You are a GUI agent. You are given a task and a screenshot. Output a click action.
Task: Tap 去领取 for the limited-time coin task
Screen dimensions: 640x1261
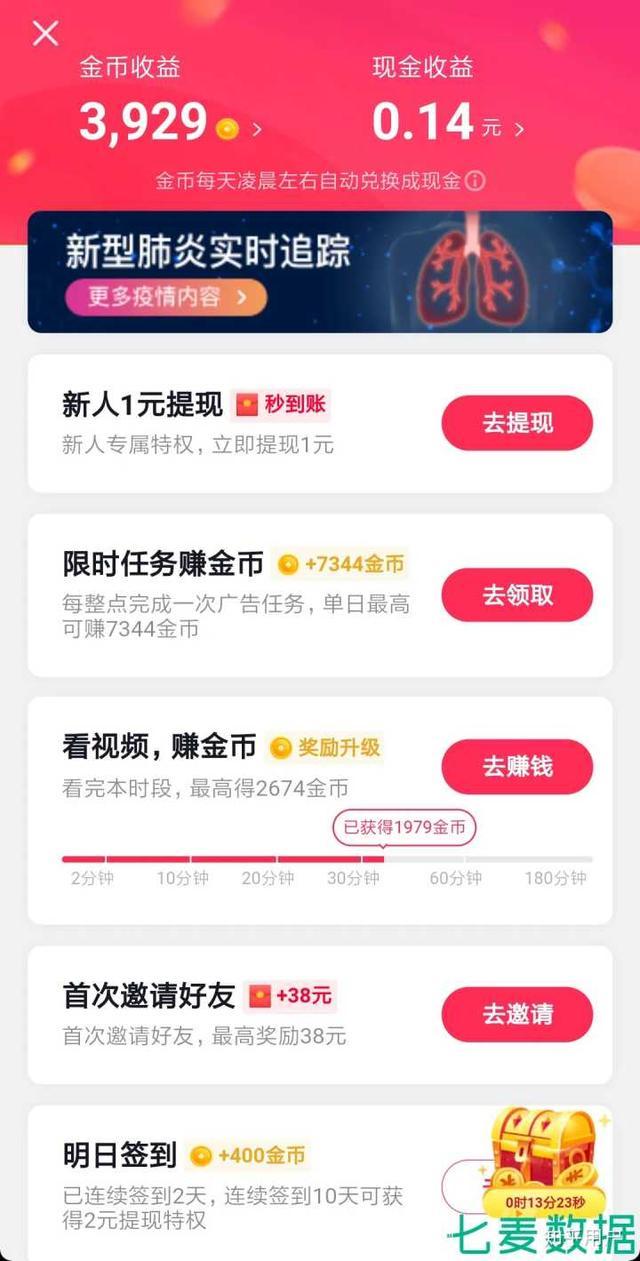pyautogui.click(x=517, y=595)
